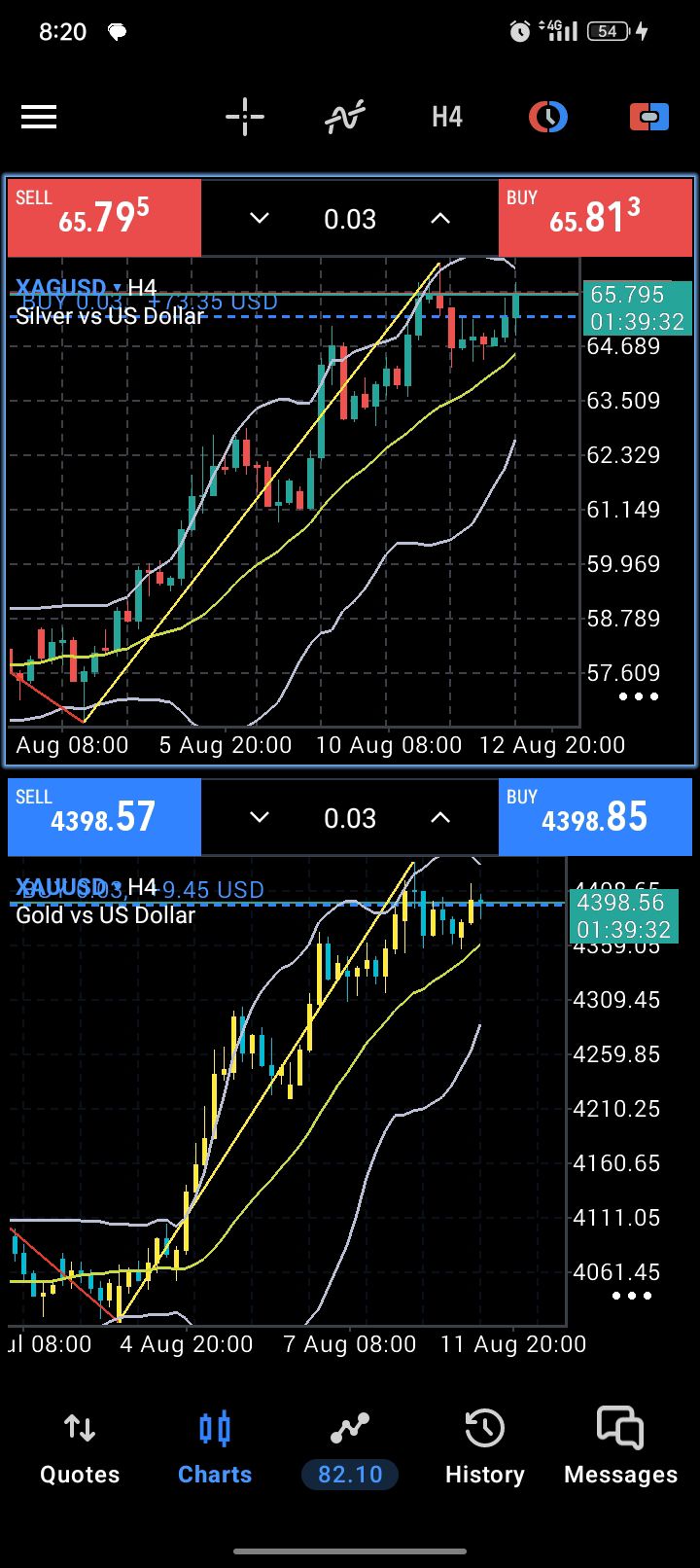The image size is (700, 1568).
Task: Open the trade tab showing 82.10
Action: [x=350, y=1448]
